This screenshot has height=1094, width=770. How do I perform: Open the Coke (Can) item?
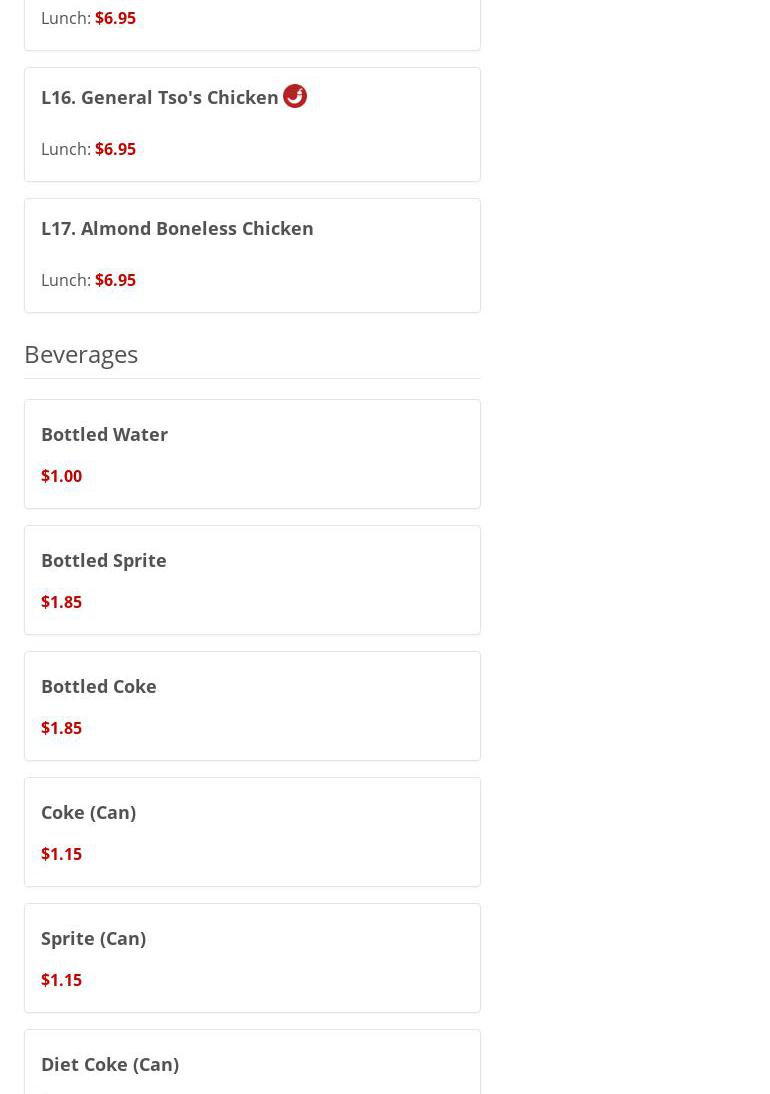pyautogui.click(x=252, y=832)
